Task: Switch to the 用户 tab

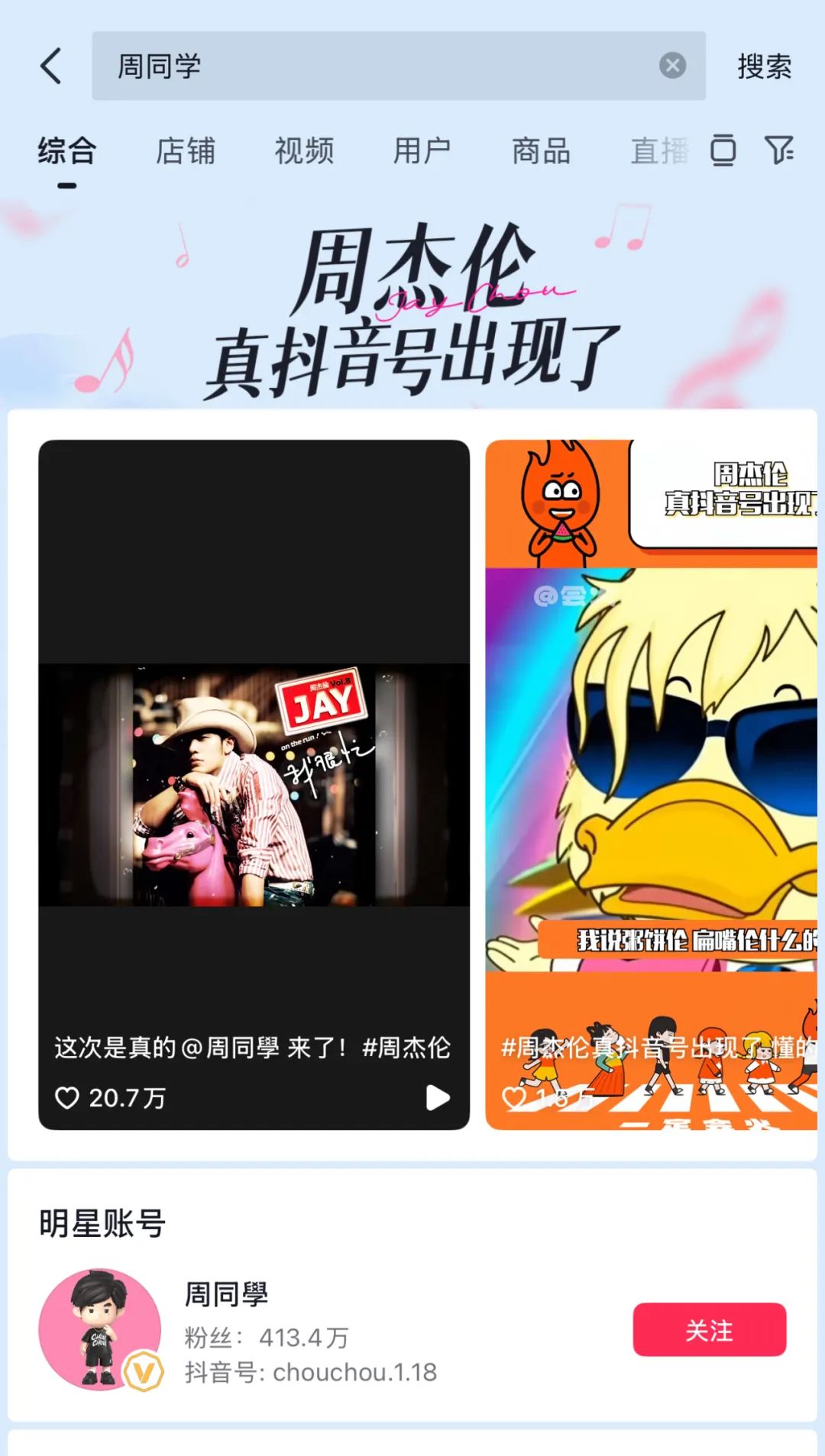Action: [x=422, y=151]
